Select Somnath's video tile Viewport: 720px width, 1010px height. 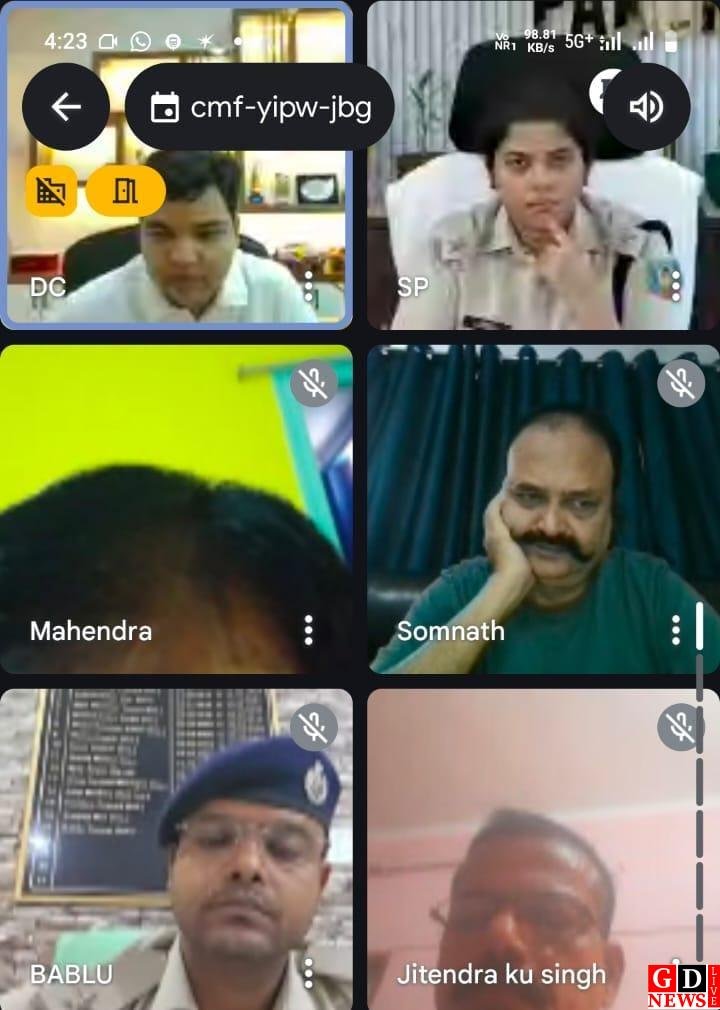click(x=543, y=510)
